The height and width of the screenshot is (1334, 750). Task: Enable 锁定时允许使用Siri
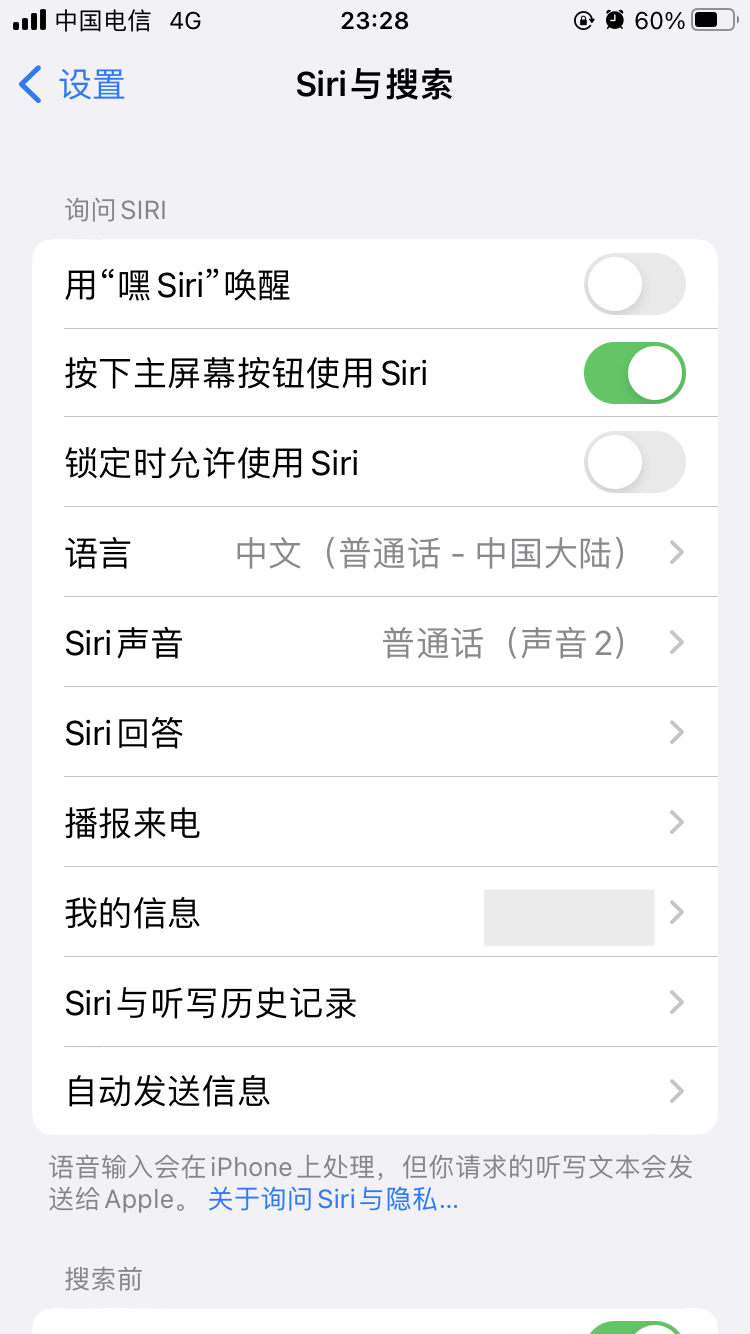point(634,462)
